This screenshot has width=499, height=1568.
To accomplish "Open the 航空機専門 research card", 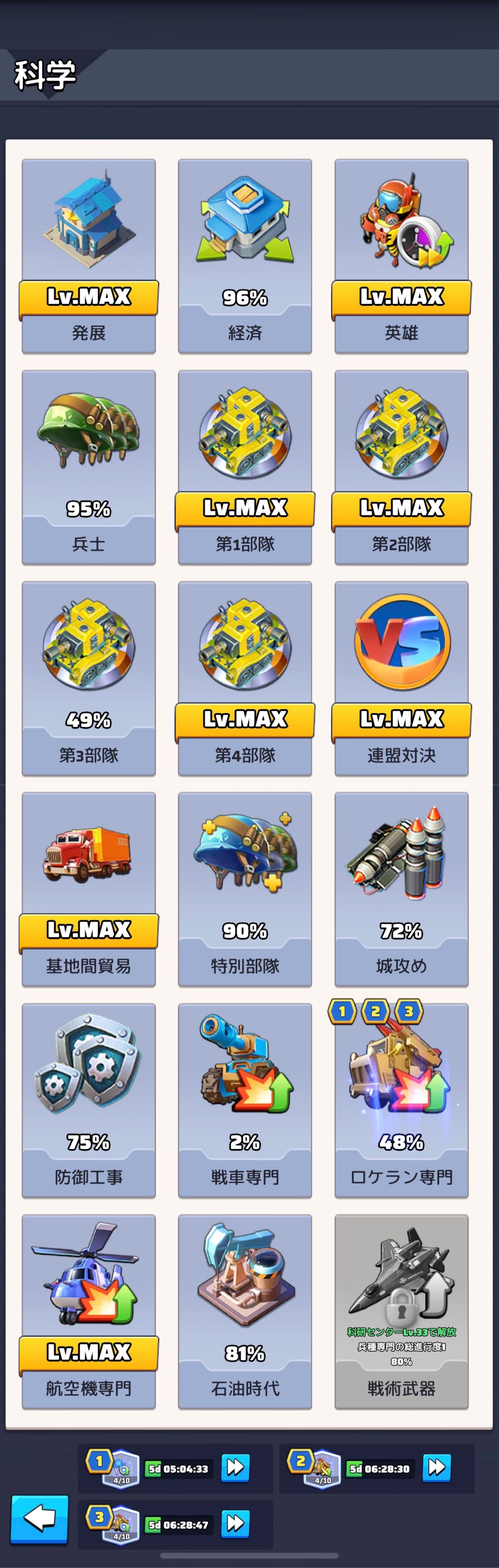I will pos(89,1311).
